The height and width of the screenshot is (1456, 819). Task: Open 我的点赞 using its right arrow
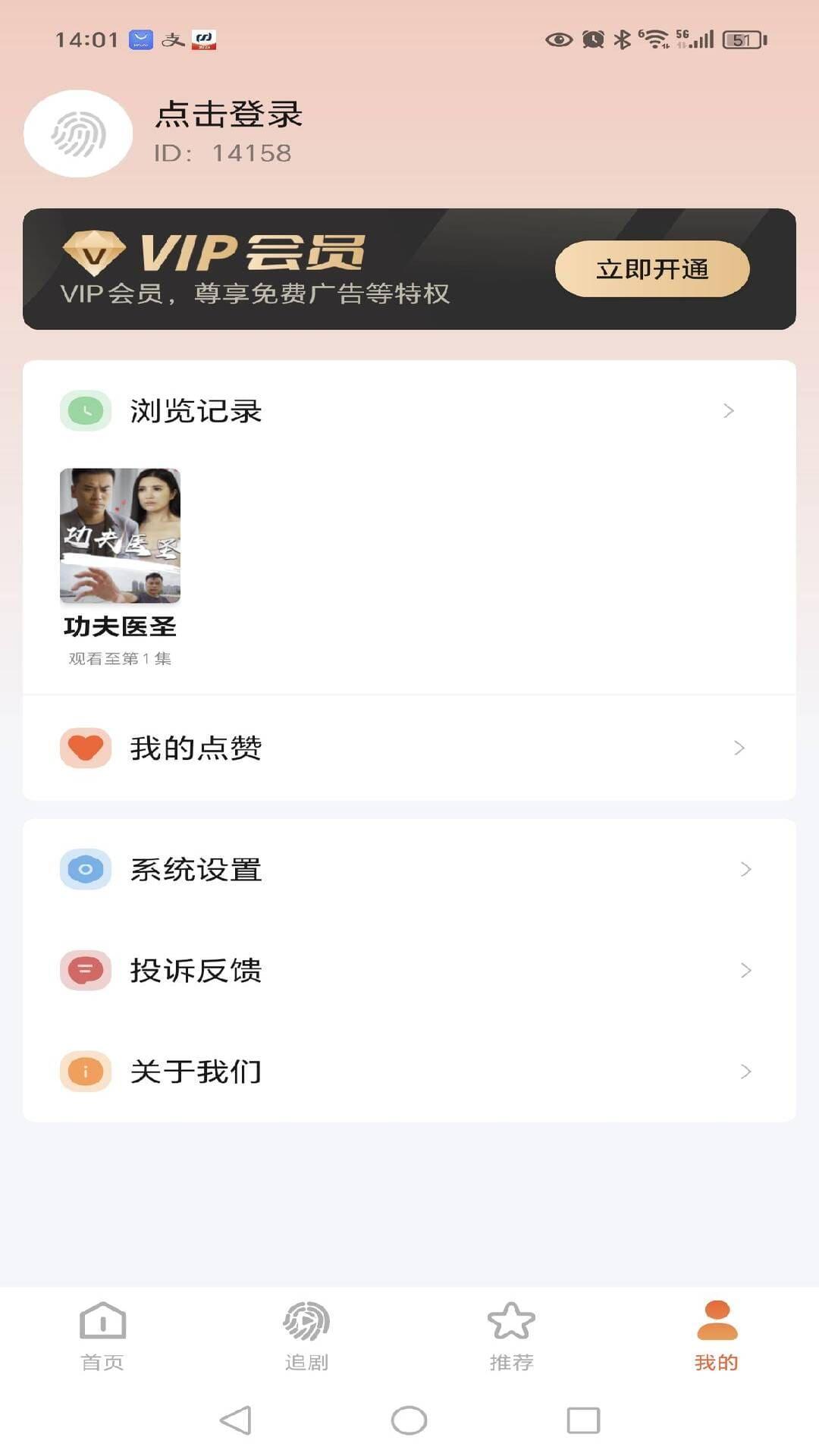(739, 748)
